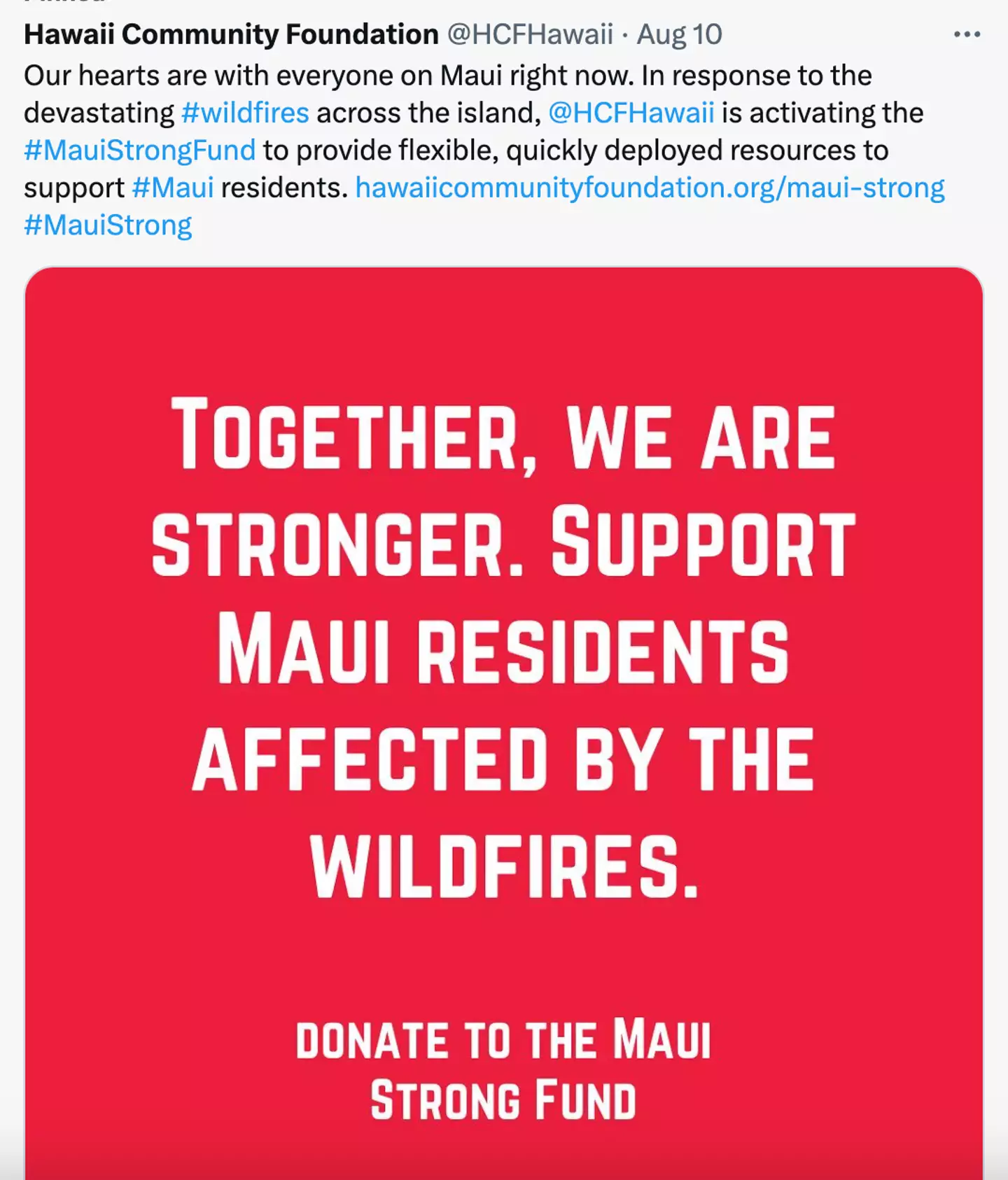Tap the #MauiStrongFund hashtag
1008x1180 pixels.
point(140,150)
